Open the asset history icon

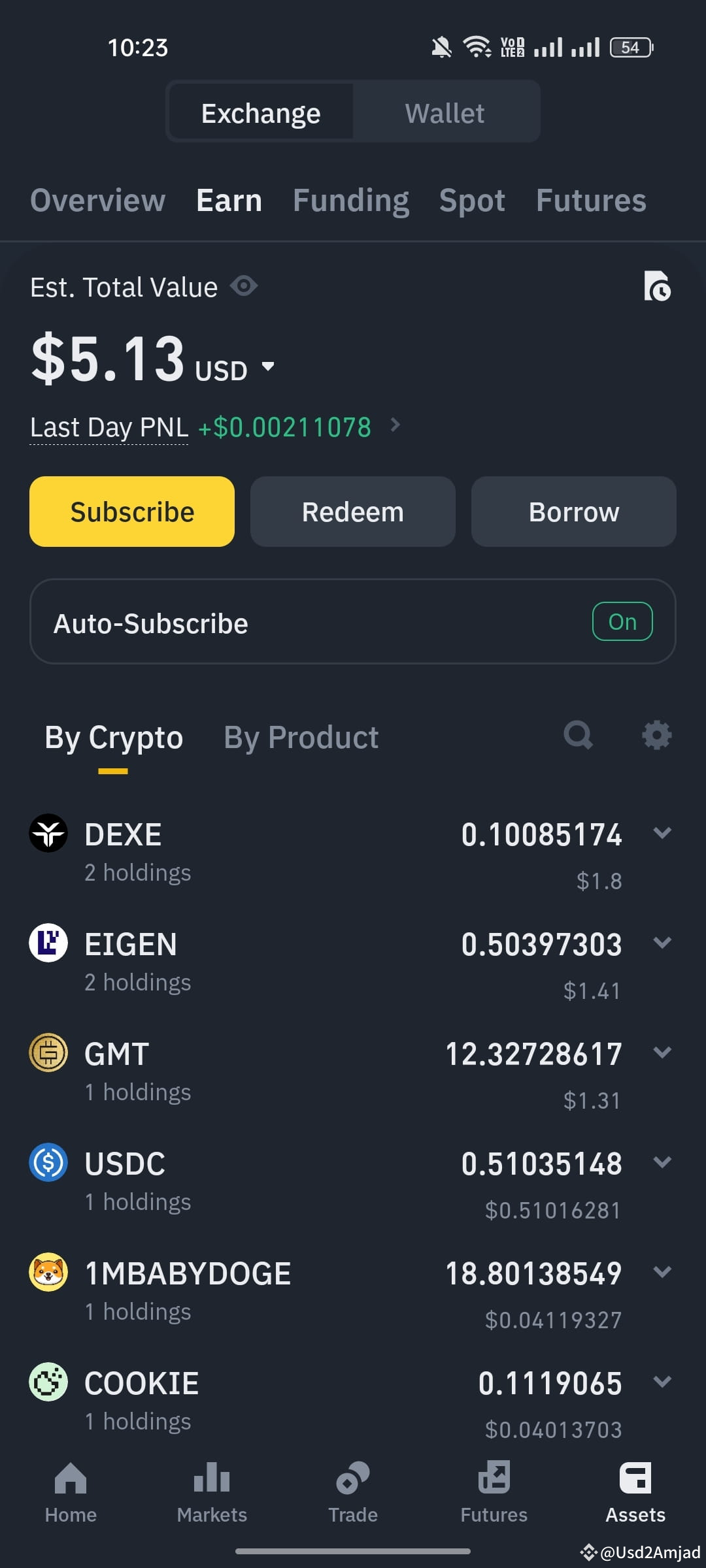[x=657, y=287]
